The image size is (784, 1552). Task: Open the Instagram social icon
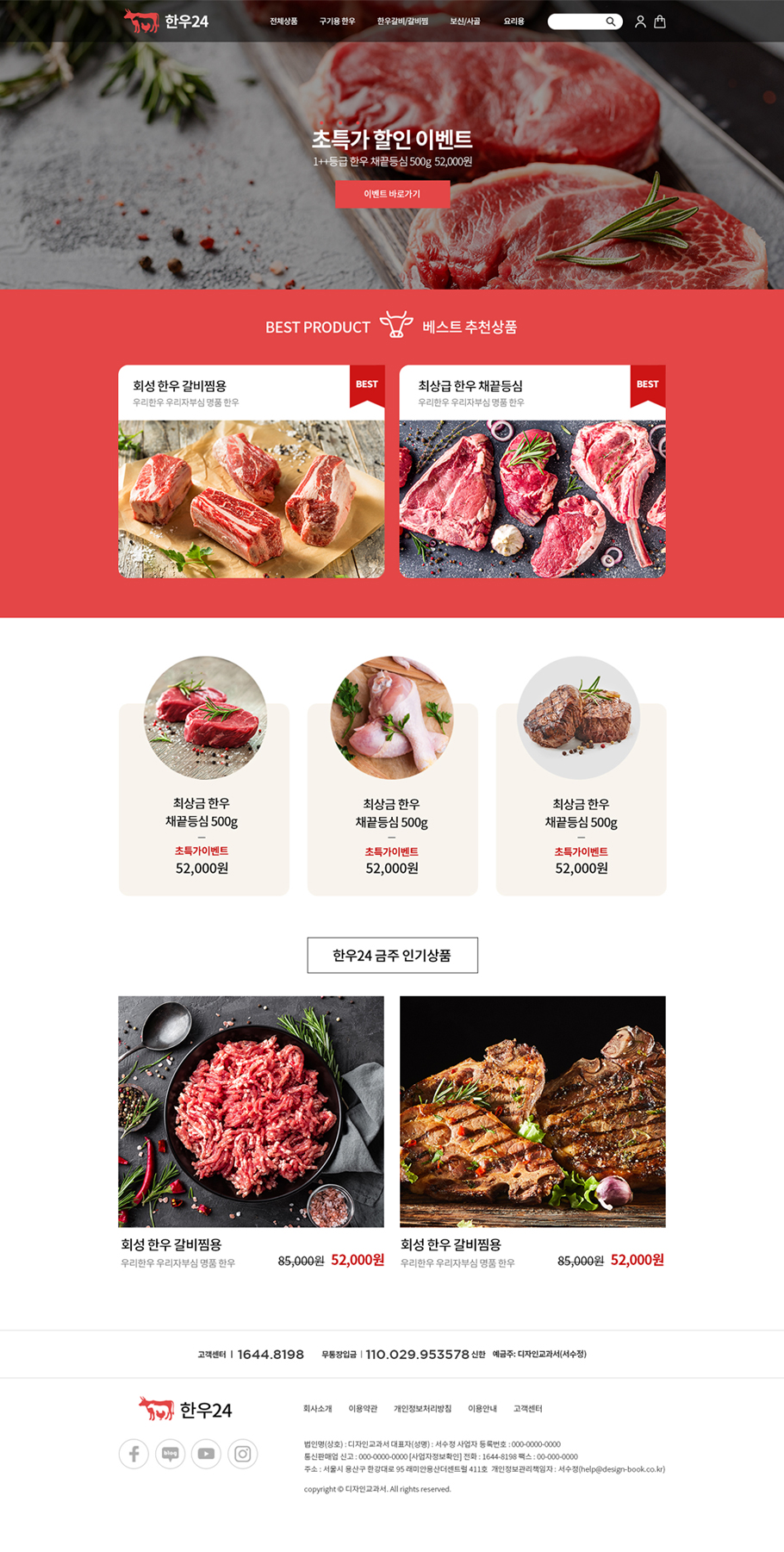[243, 1454]
